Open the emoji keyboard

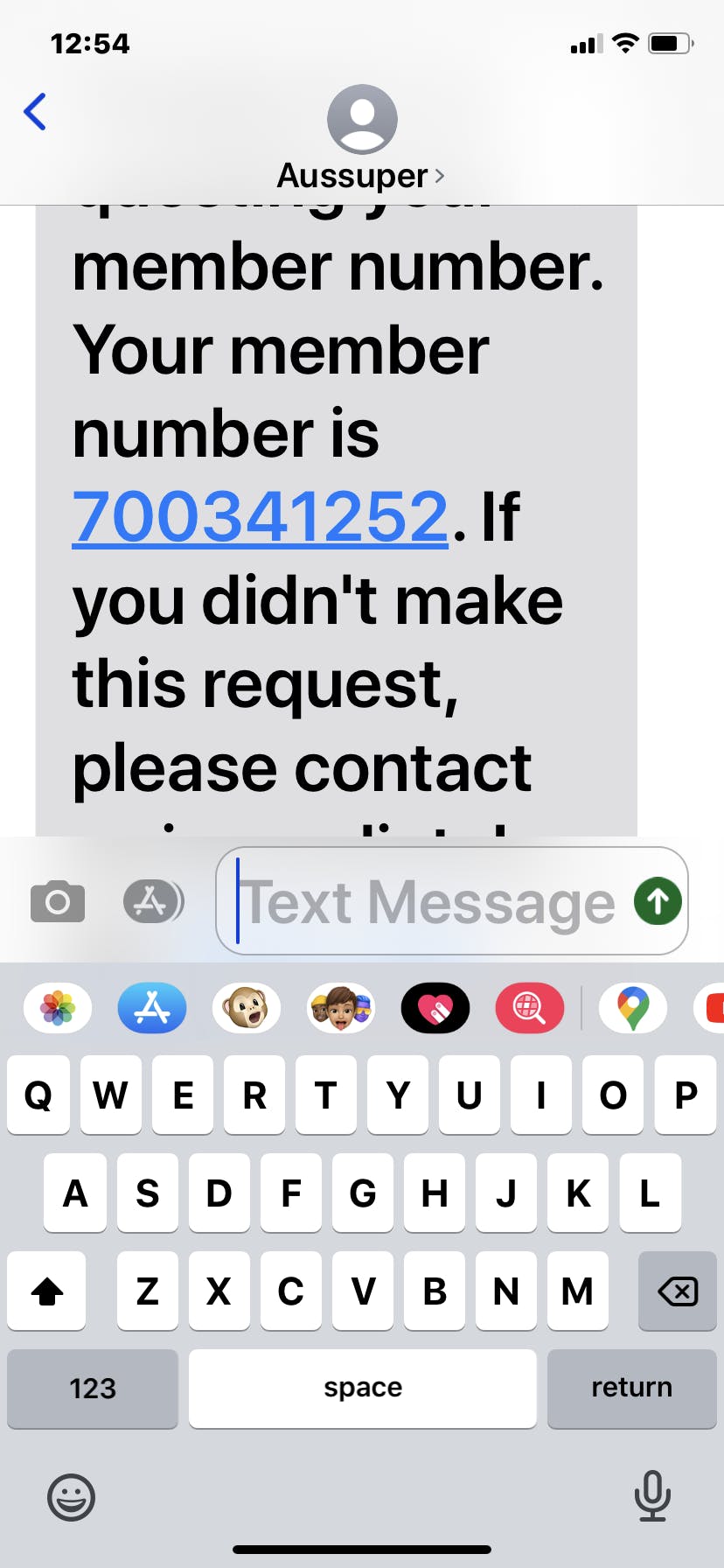[71, 1497]
